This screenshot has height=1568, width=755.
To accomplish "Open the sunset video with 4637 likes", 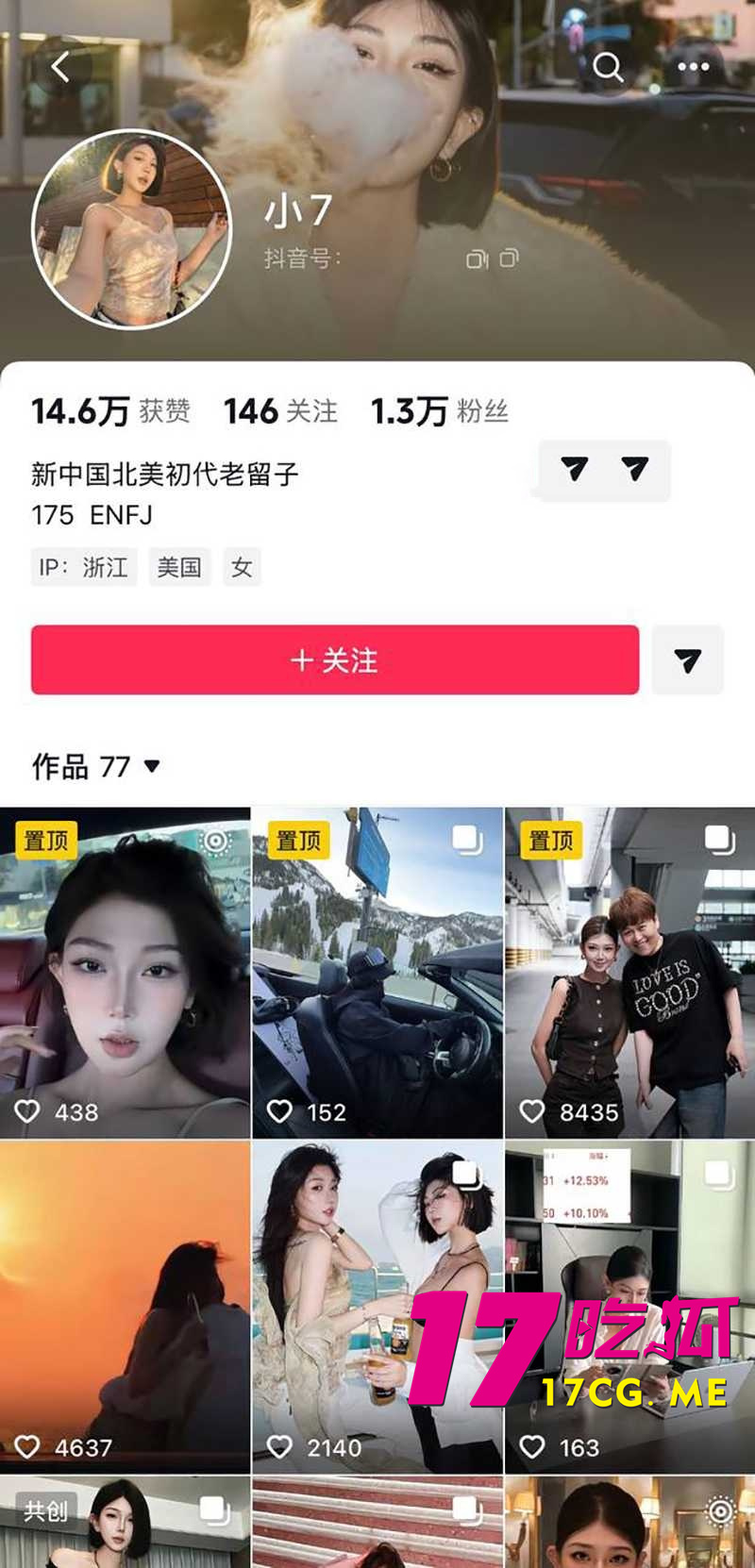I will tap(125, 1307).
